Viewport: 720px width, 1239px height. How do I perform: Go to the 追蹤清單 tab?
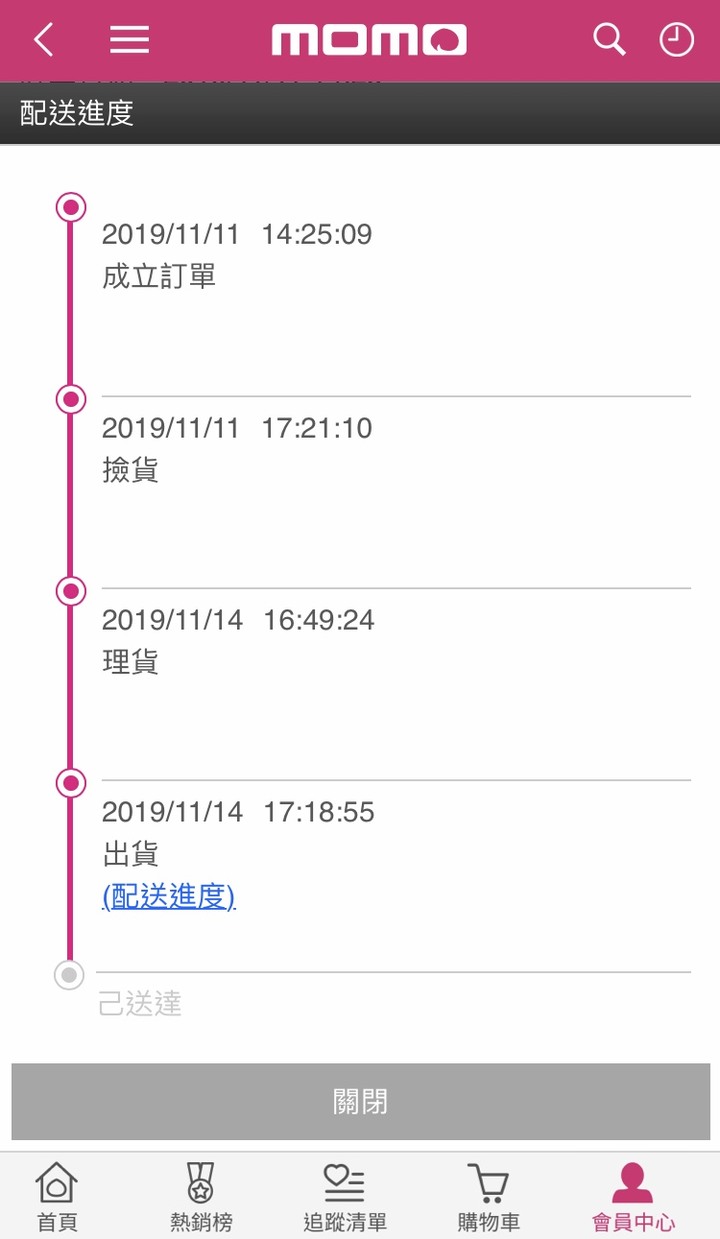345,1196
